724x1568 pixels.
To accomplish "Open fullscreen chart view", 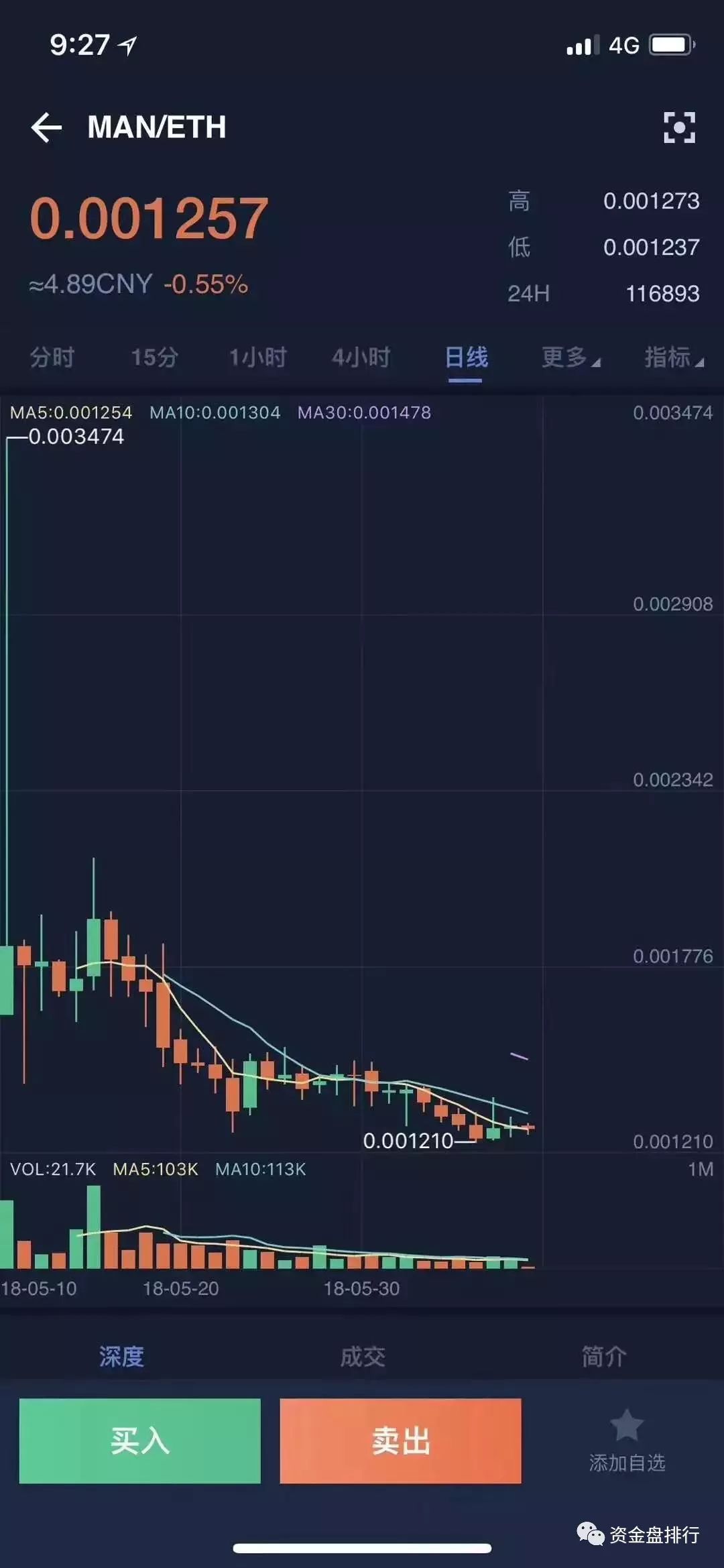I will point(679,127).
